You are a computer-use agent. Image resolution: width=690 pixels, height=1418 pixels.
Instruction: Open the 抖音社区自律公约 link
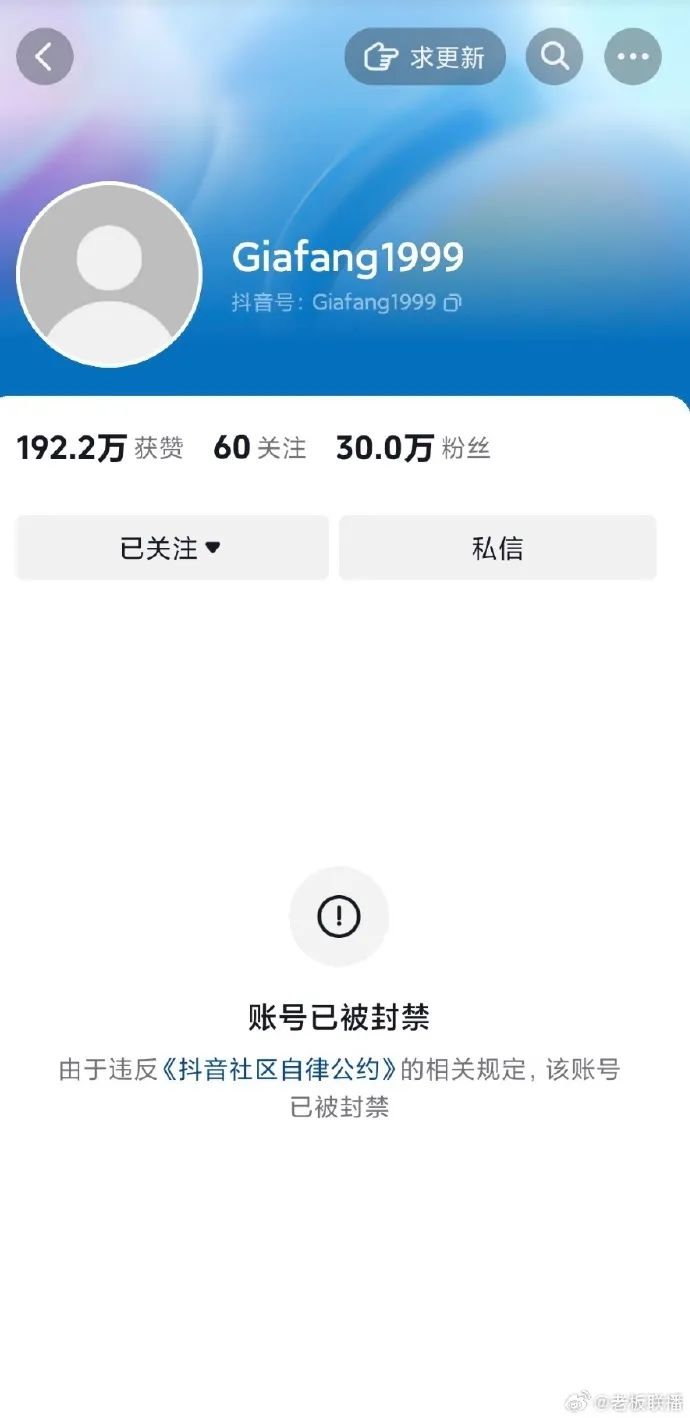[280, 1069]
